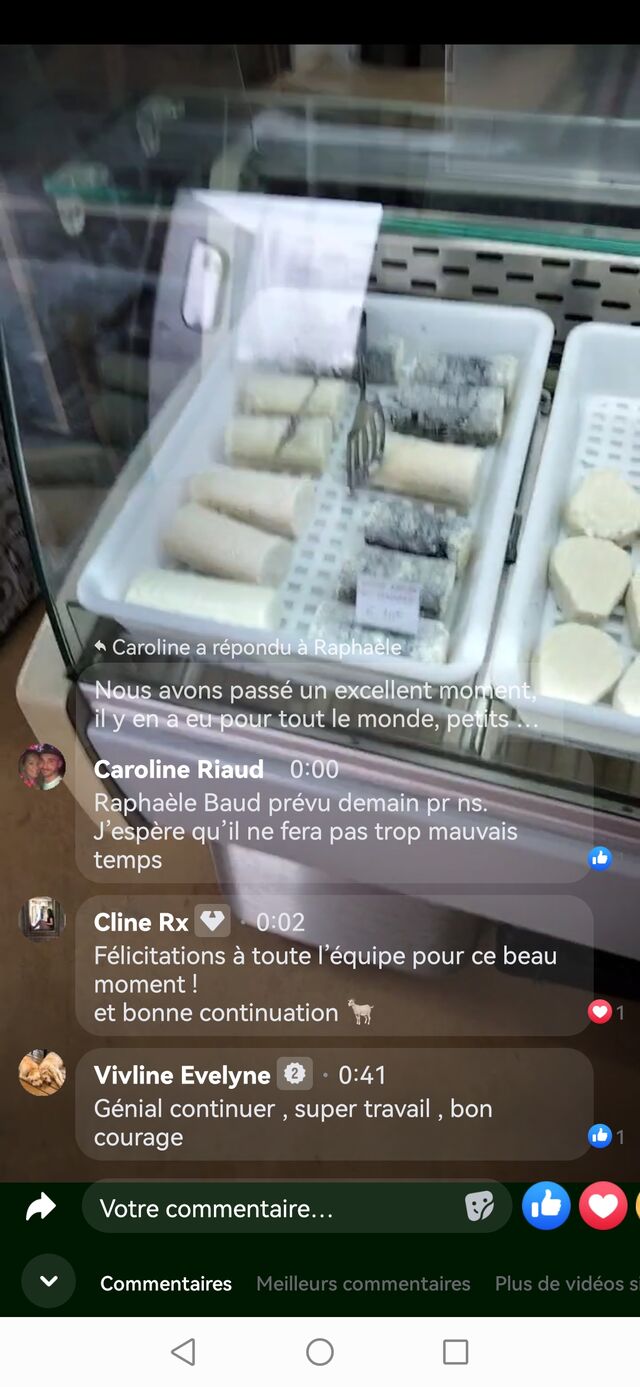640x1387 pixels.
Task: Share this live video
Action: 41,1208
